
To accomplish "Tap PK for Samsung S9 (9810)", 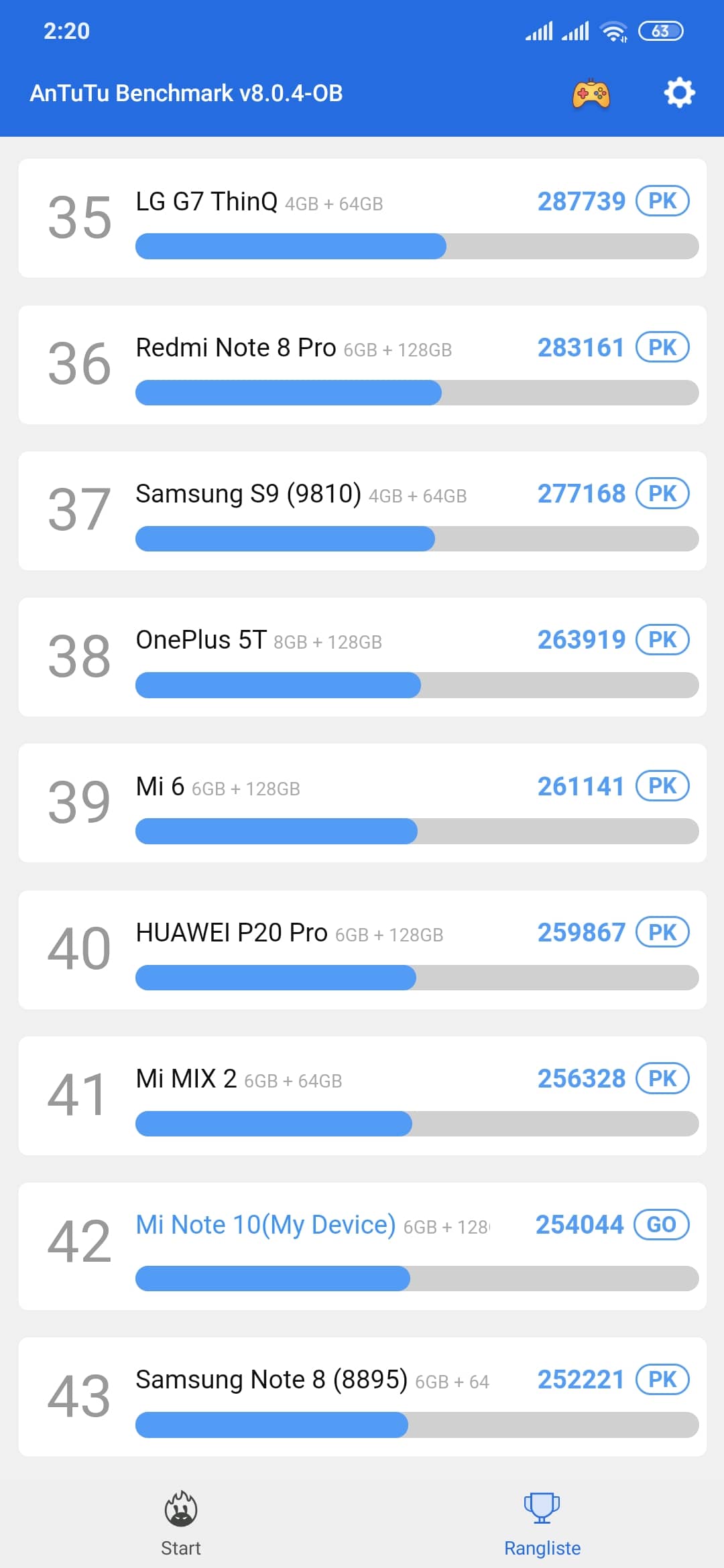I will [x=662, y=493].
